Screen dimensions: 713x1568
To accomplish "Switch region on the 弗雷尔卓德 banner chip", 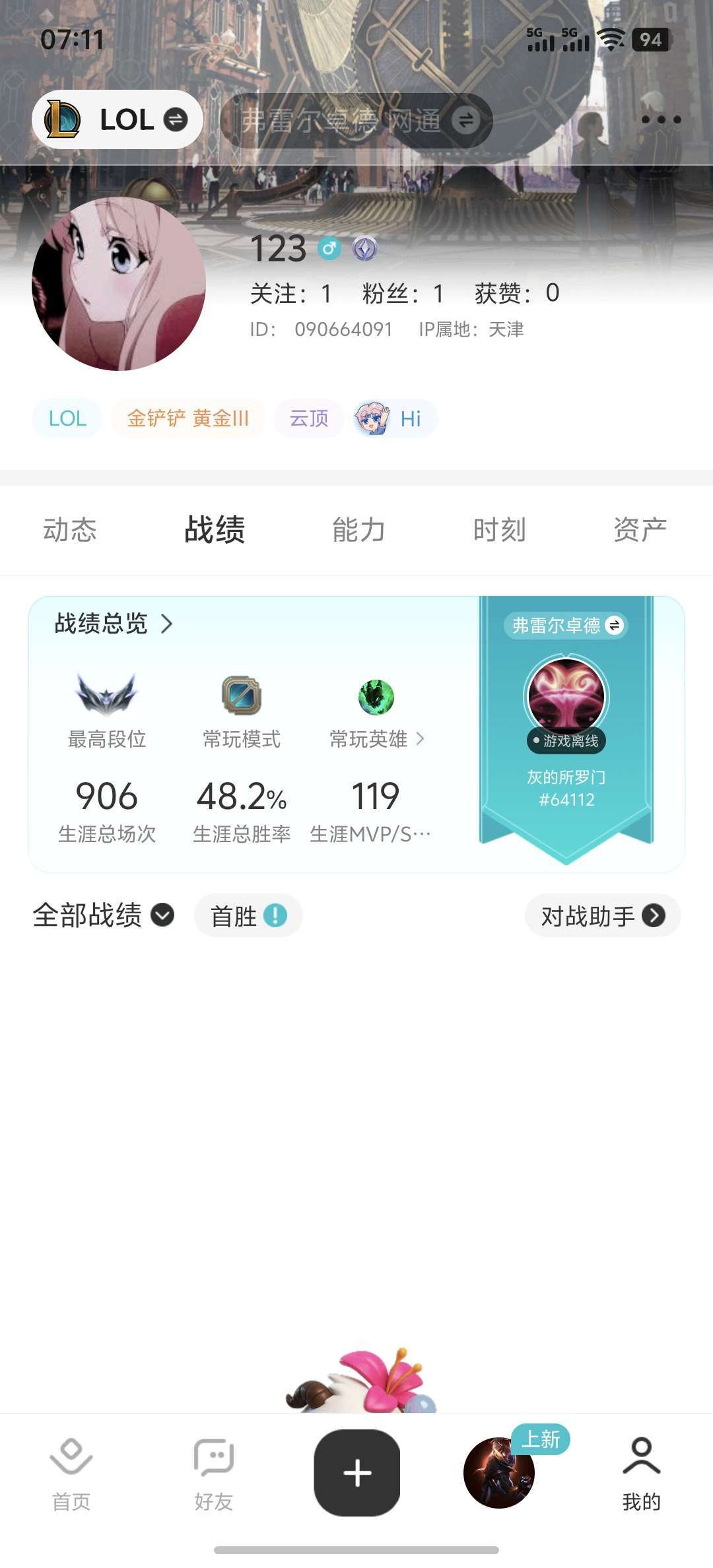I will point(566,625).
